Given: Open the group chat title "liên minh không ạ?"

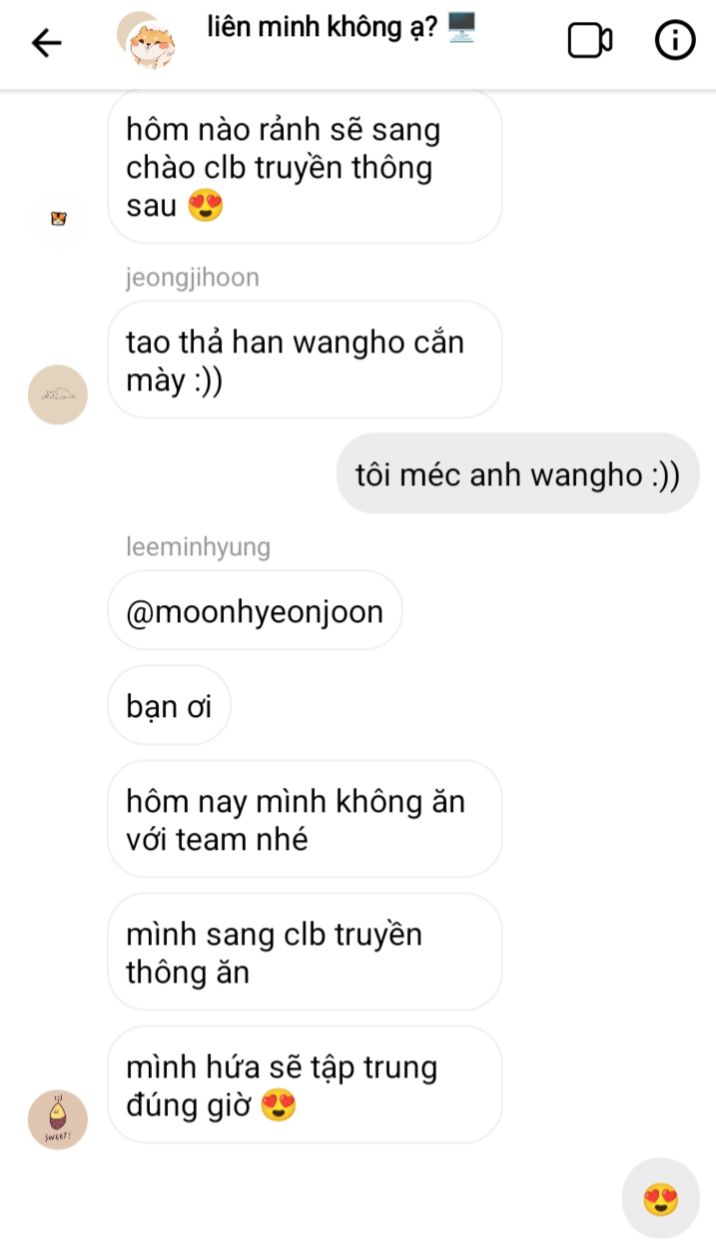Looking at the screenshot, I should click(341, 28).
